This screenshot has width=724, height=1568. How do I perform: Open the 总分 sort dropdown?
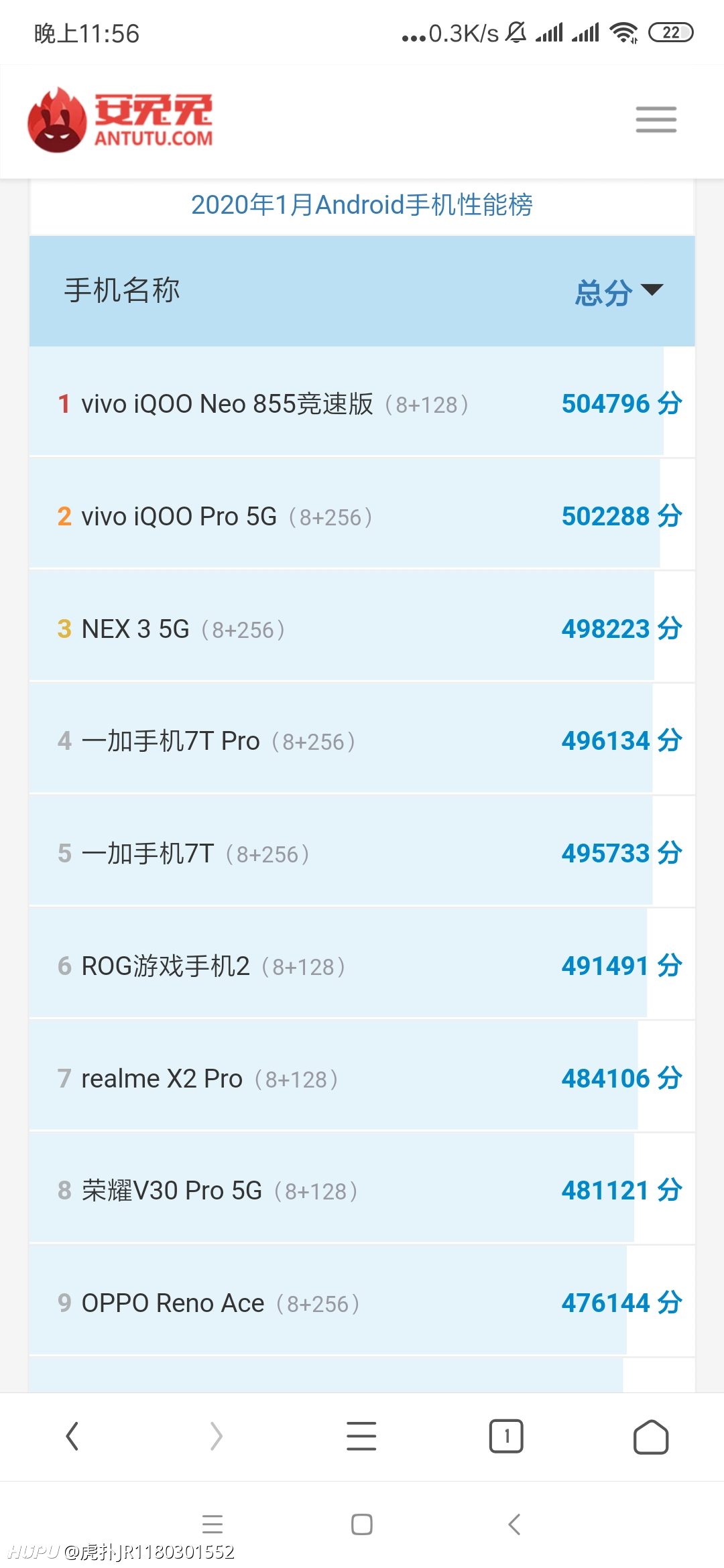619,292
